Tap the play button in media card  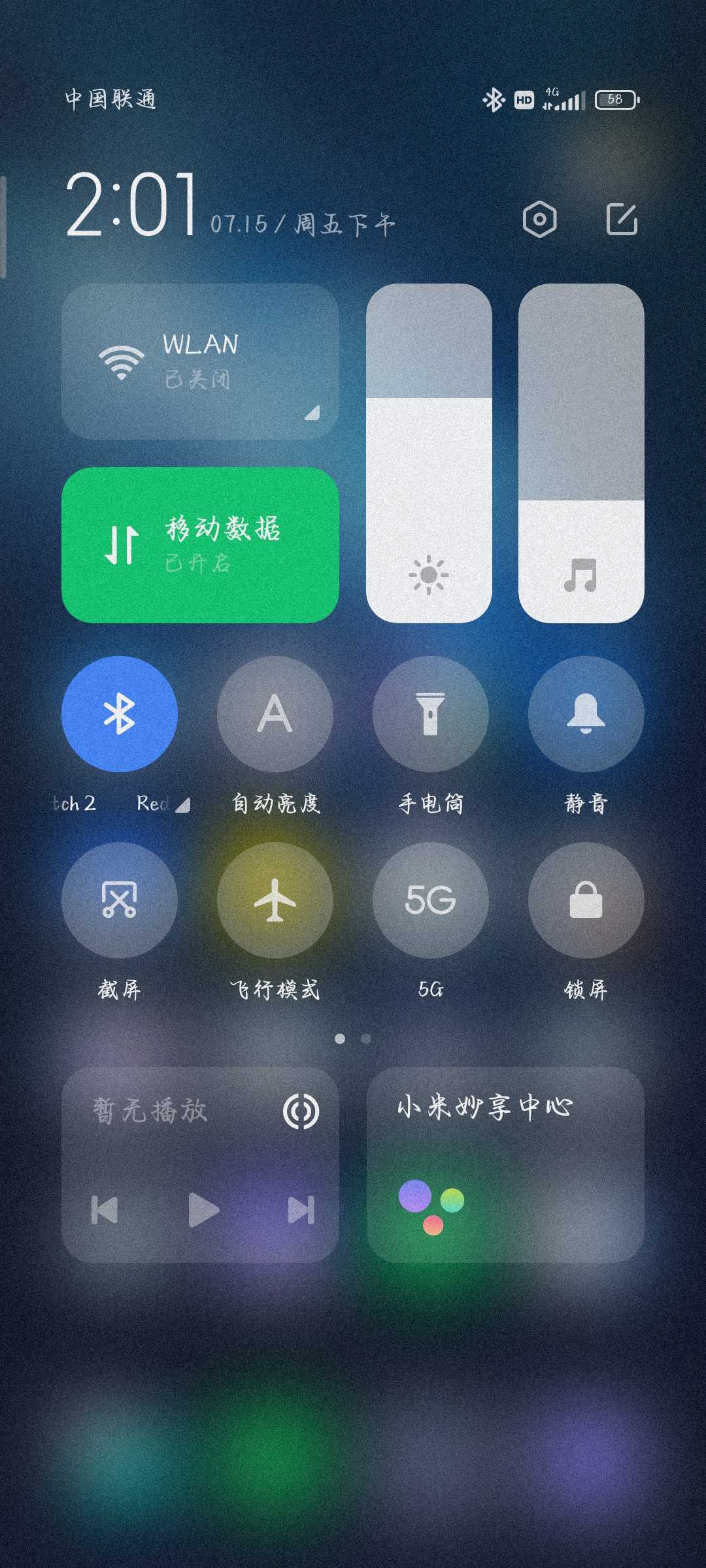[x=203, y=1210]
